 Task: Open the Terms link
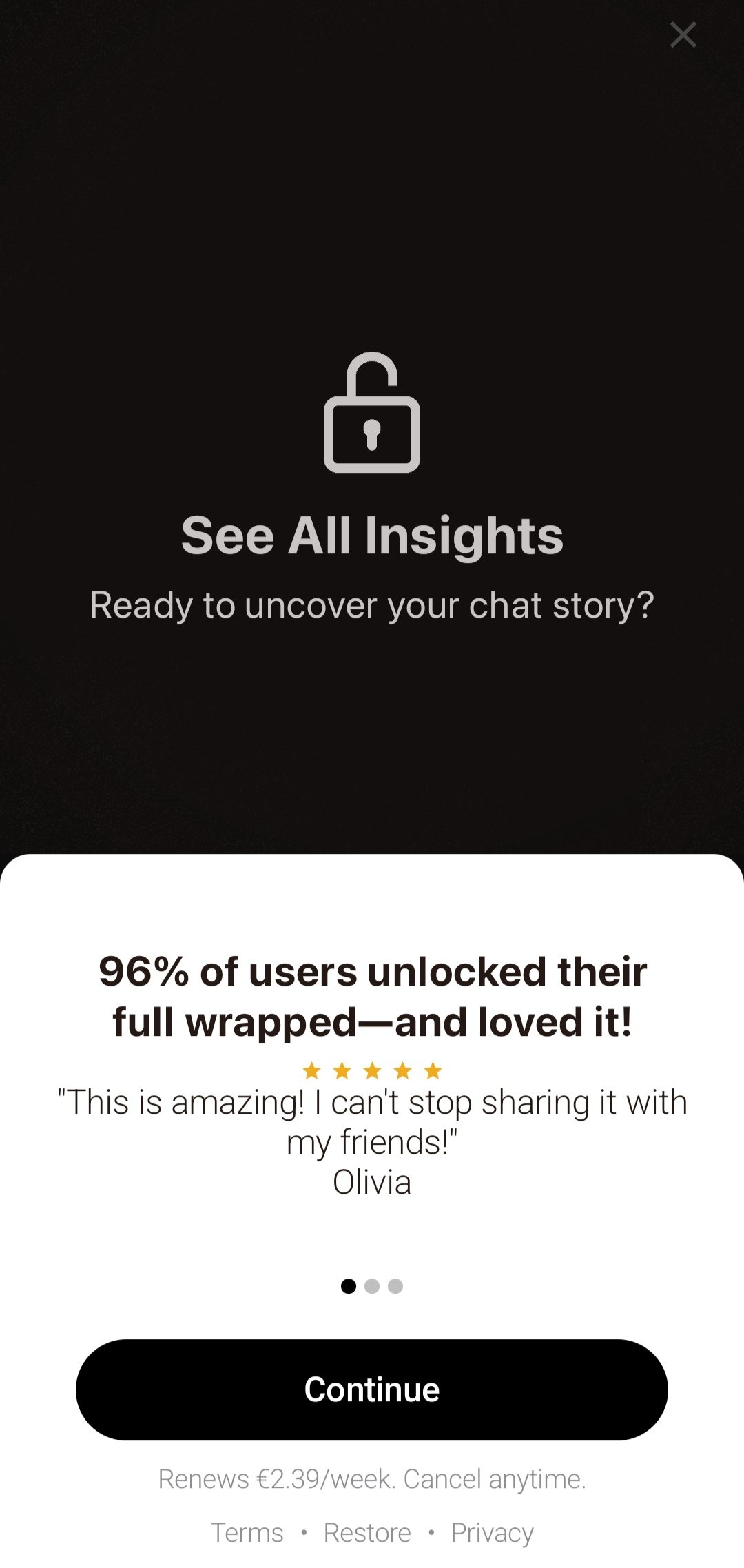click(x=247, y=1532)
